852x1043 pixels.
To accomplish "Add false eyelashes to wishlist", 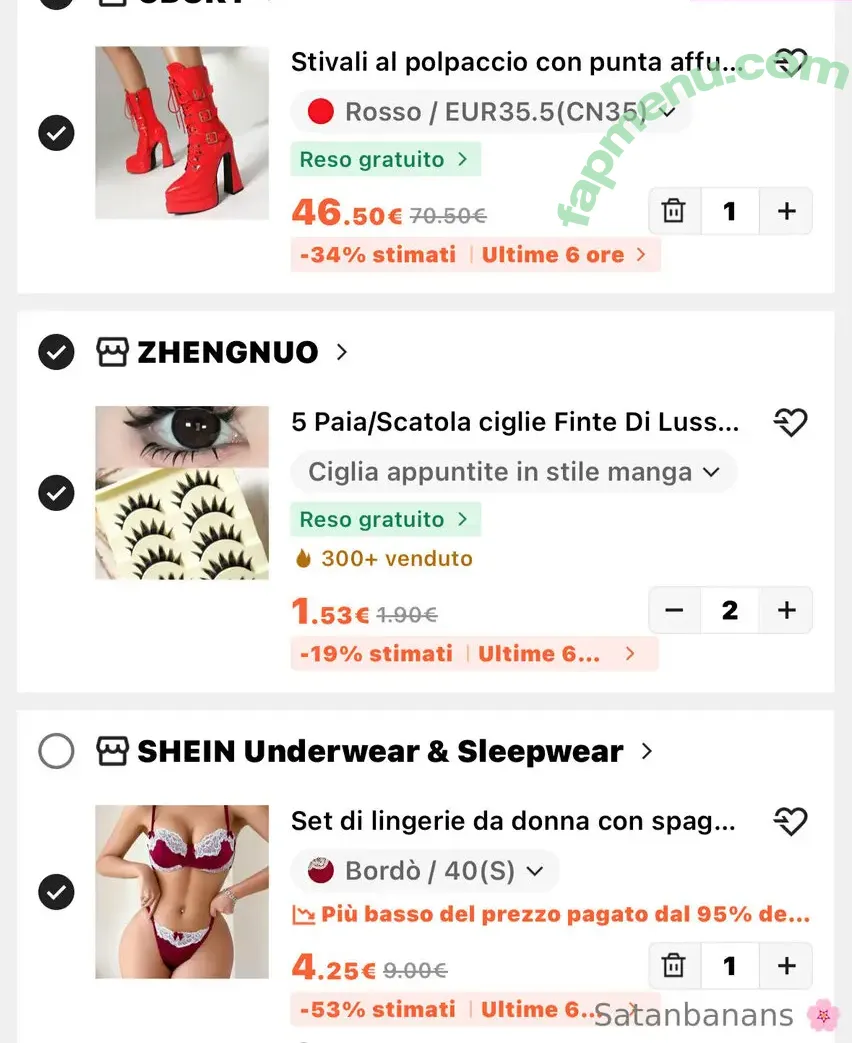I will (x=790, y=423).
